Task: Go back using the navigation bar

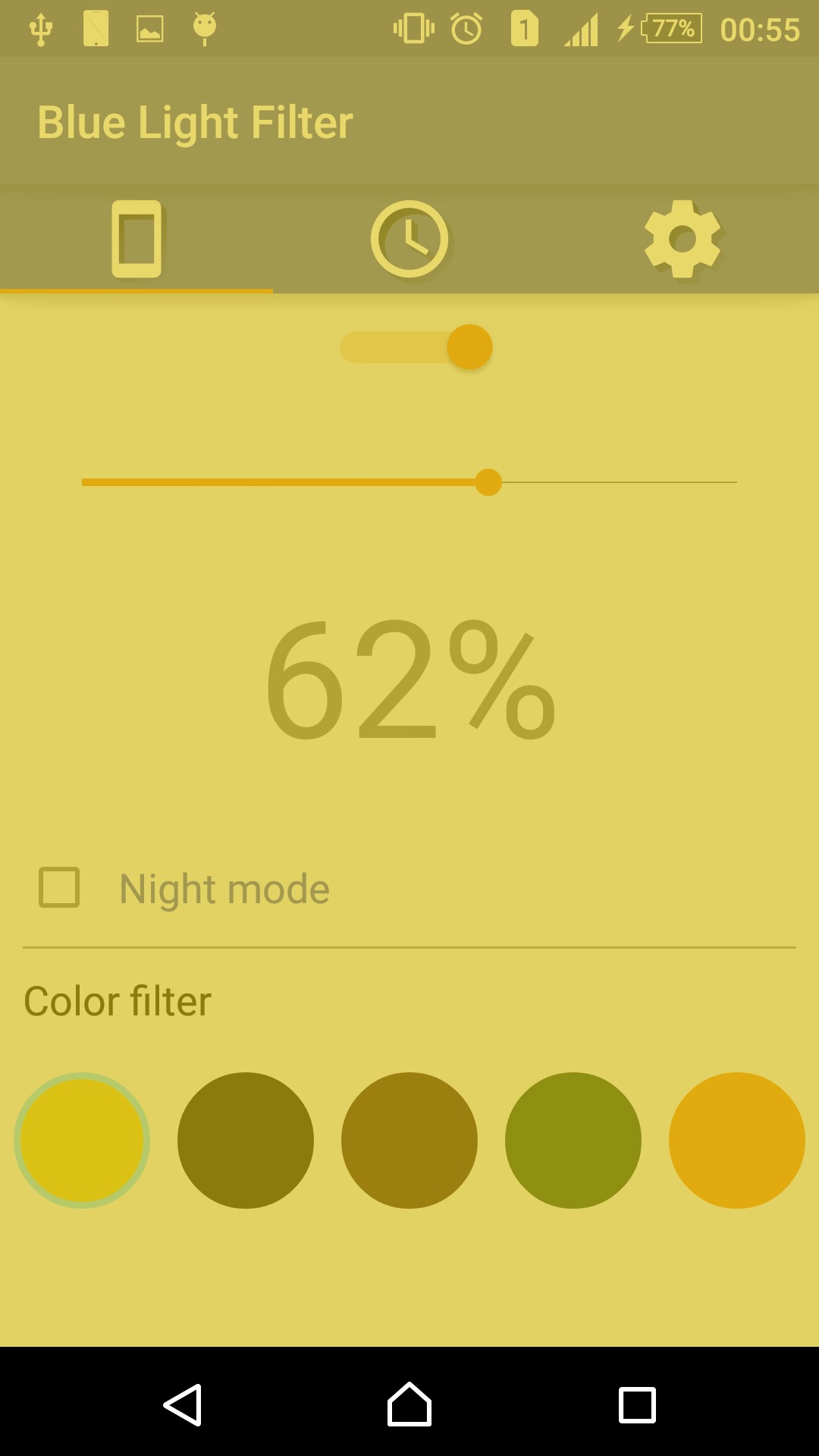Action: (x=183, y=1404)
